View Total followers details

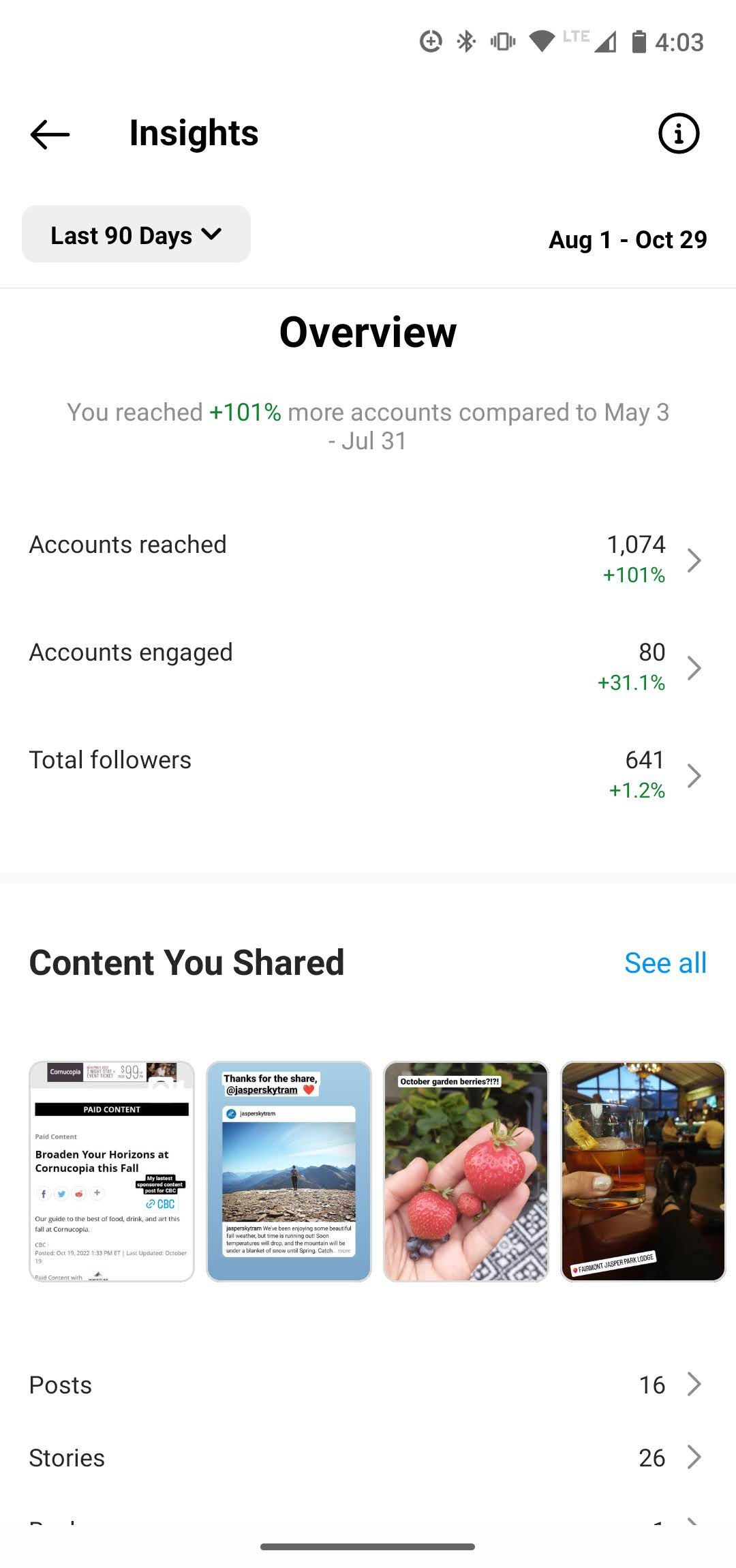tap(368, 774)
